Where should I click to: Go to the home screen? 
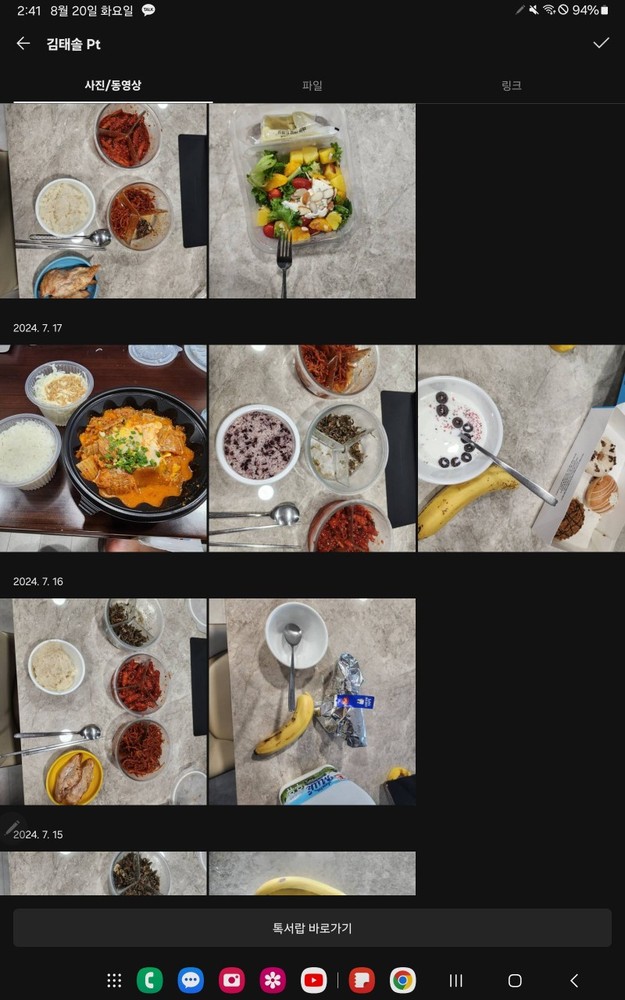pyautogui.click(x=515, y=980)
